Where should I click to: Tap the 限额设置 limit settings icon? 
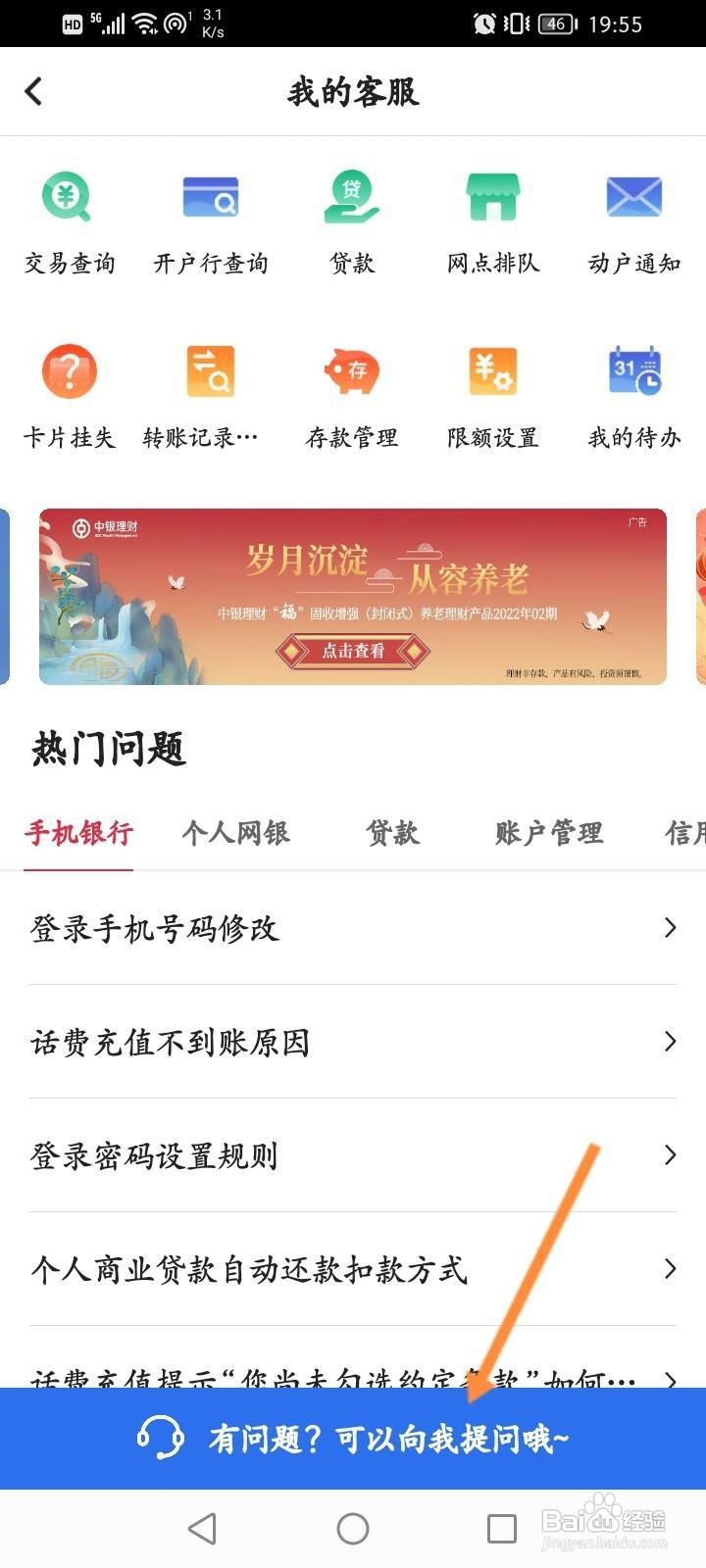tap(492, 372)
